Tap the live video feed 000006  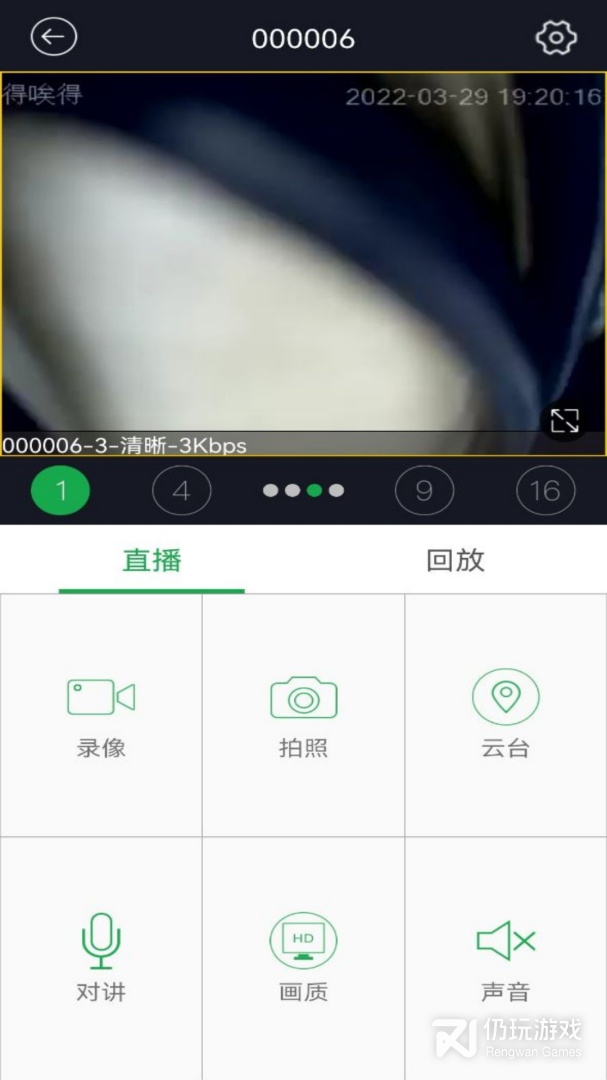point(300,260)
